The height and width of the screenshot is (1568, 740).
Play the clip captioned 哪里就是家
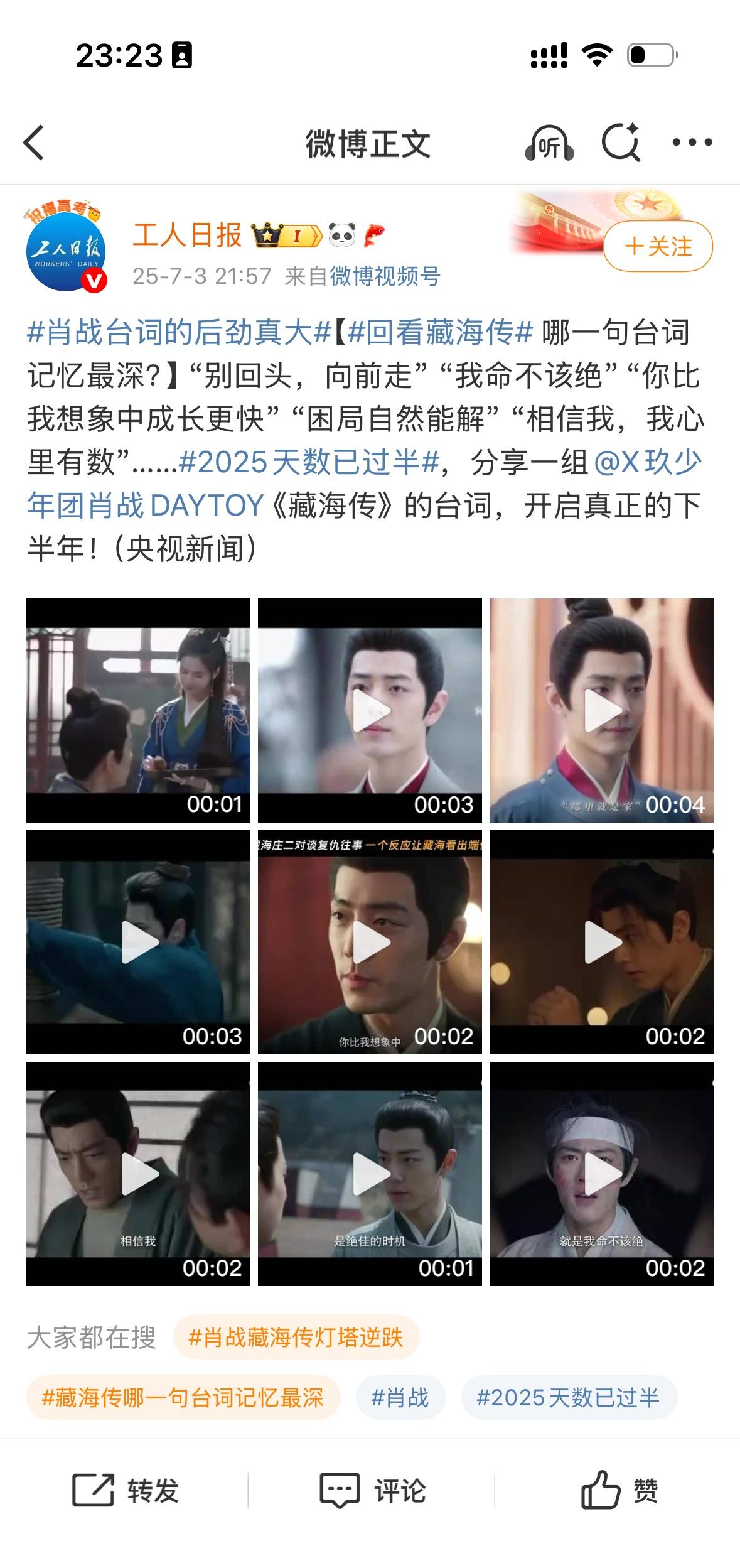(x=601, y=710)
